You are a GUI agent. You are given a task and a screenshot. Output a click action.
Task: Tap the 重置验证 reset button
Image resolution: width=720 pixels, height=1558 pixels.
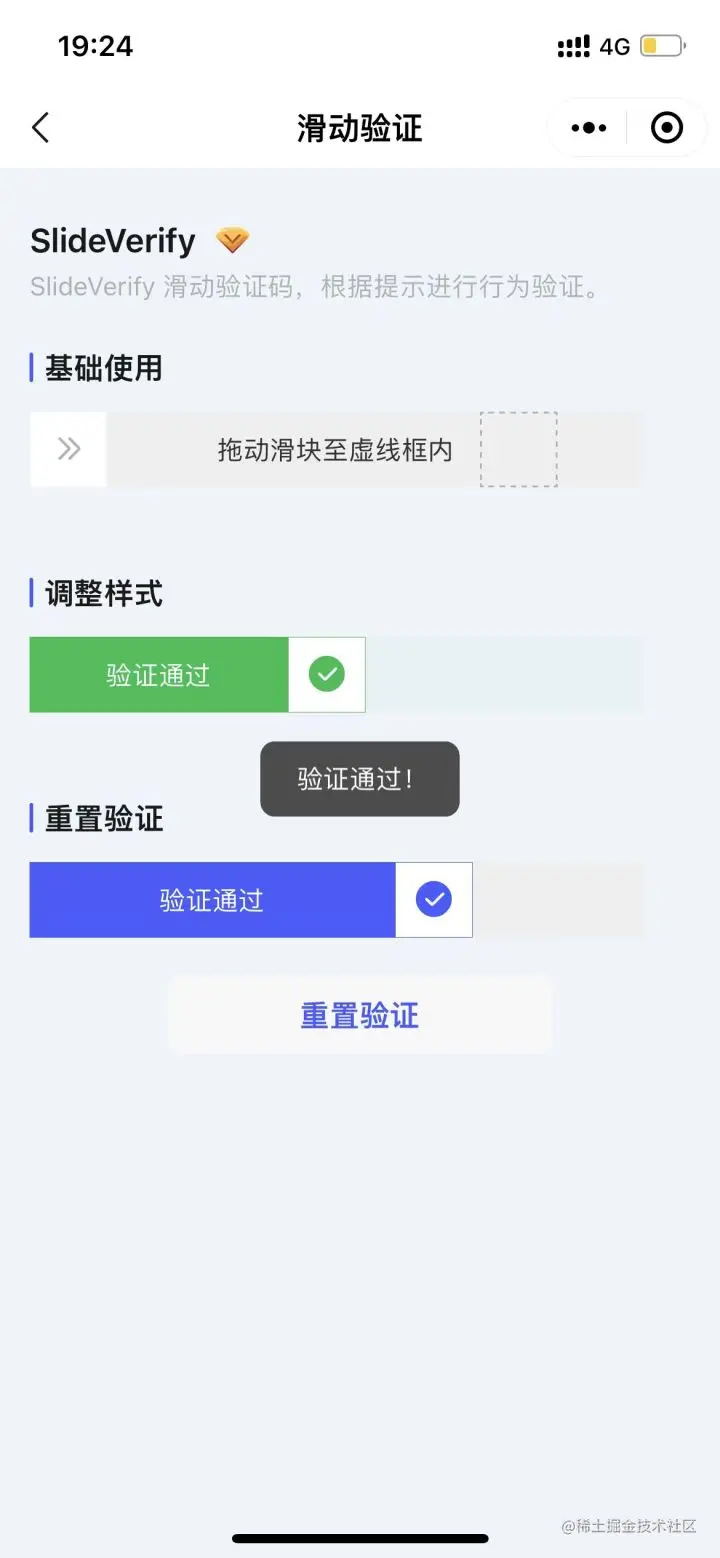[360, 1015]
